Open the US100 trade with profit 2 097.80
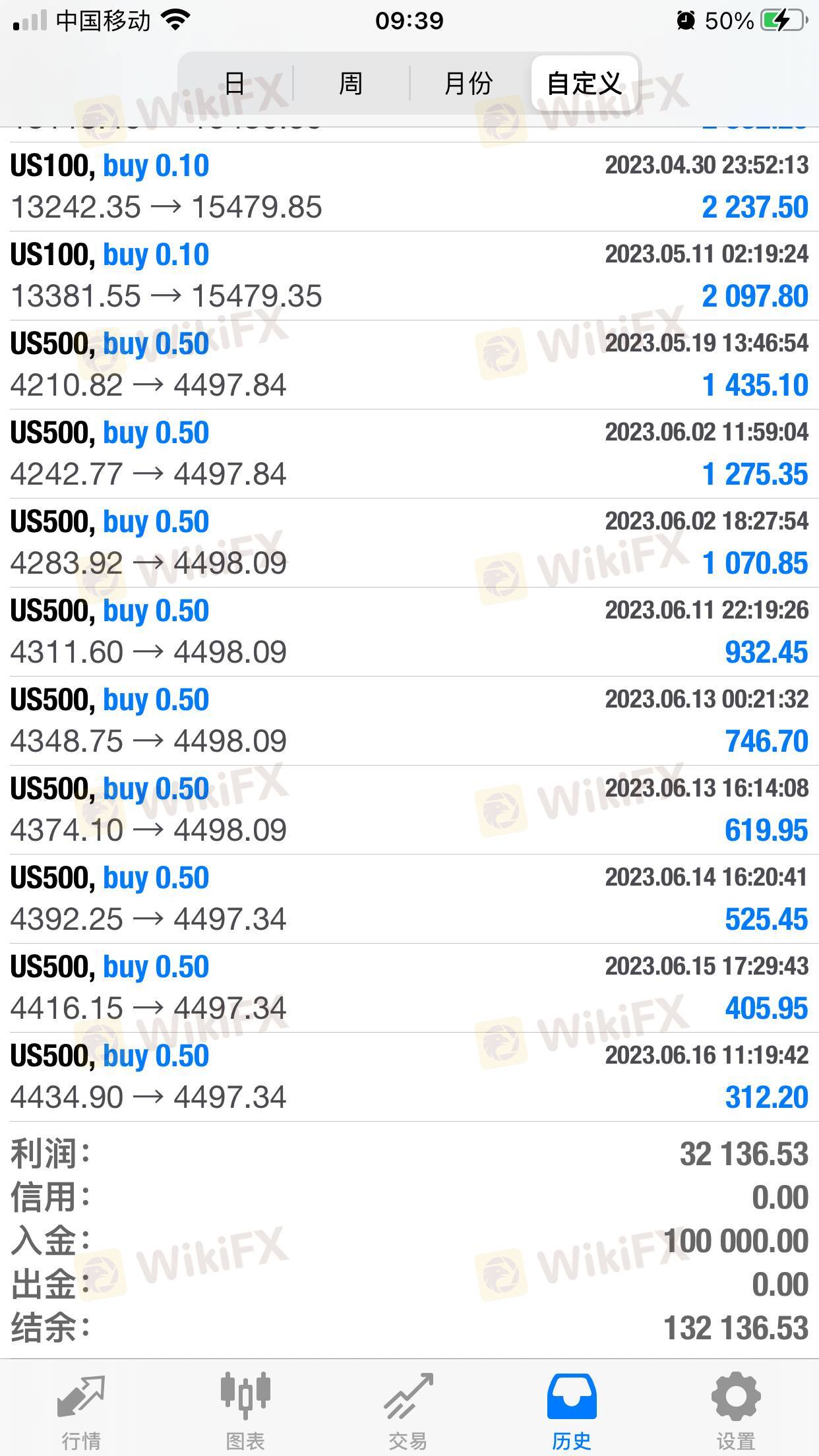Image resolution: width=819 pixels, height=1456 pixels. (x=409, y=276)
